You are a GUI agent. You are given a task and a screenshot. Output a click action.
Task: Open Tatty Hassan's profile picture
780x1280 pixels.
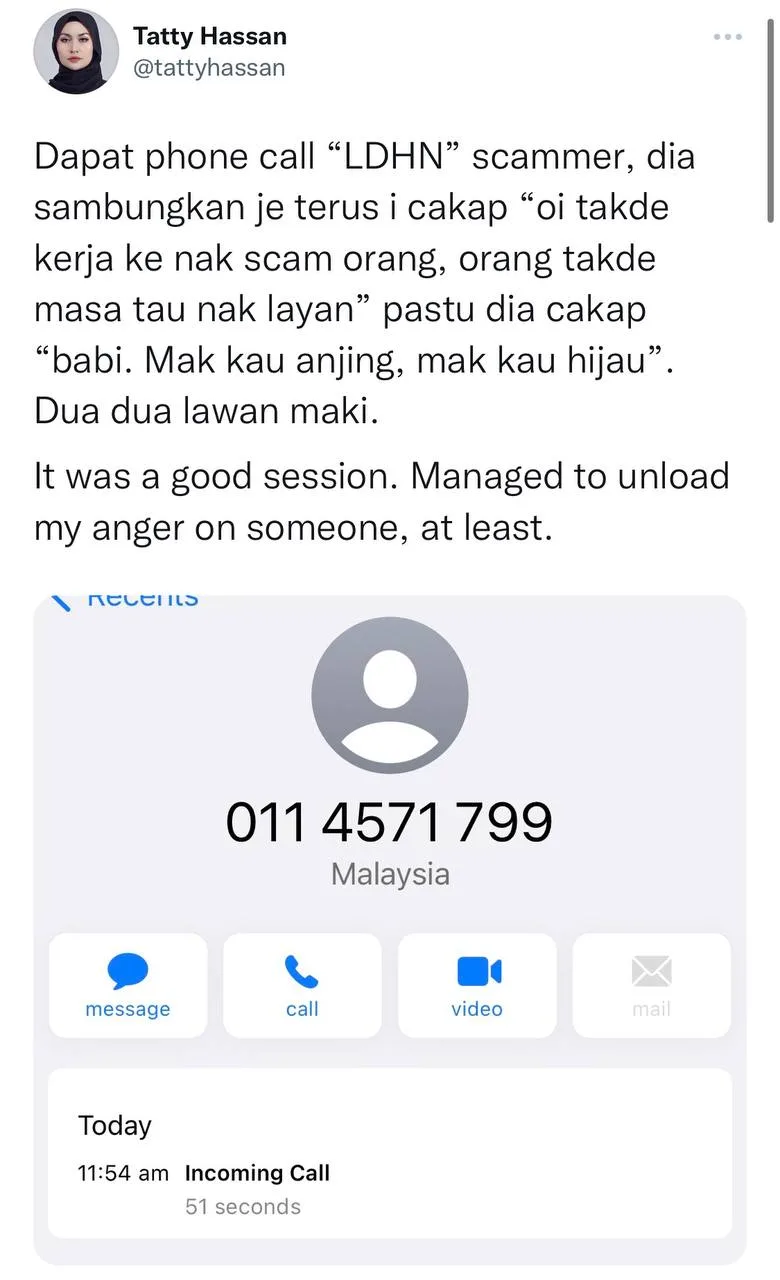click(x=76, y=53)
